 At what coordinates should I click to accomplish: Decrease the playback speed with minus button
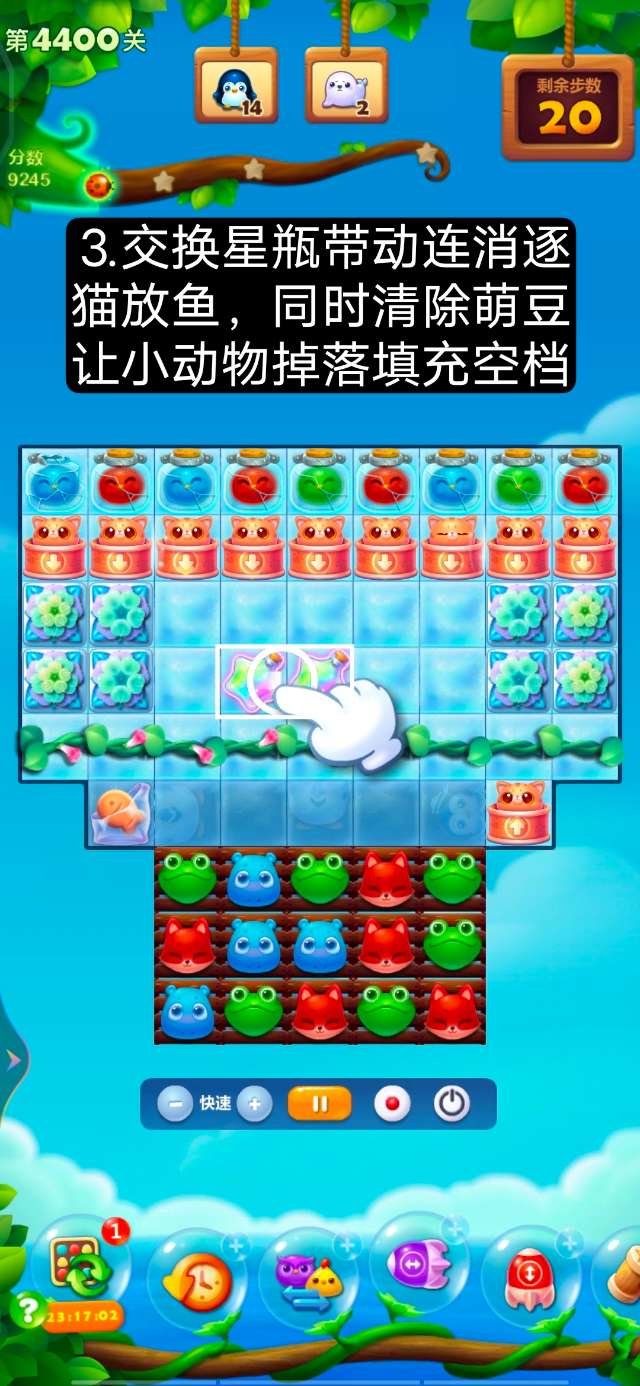tap(175, 1104)
